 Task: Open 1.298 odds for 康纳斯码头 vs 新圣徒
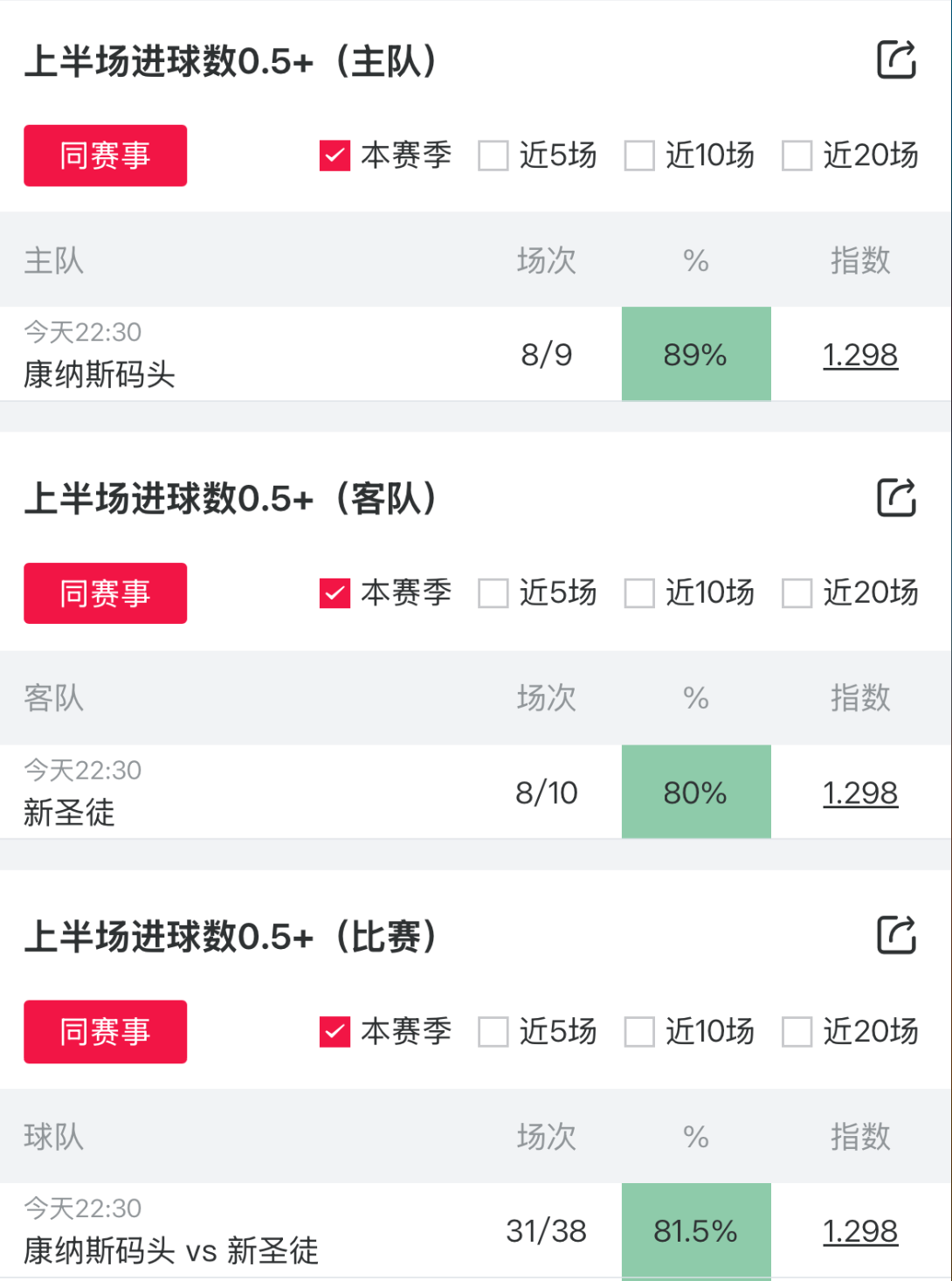pos(860,1231)
